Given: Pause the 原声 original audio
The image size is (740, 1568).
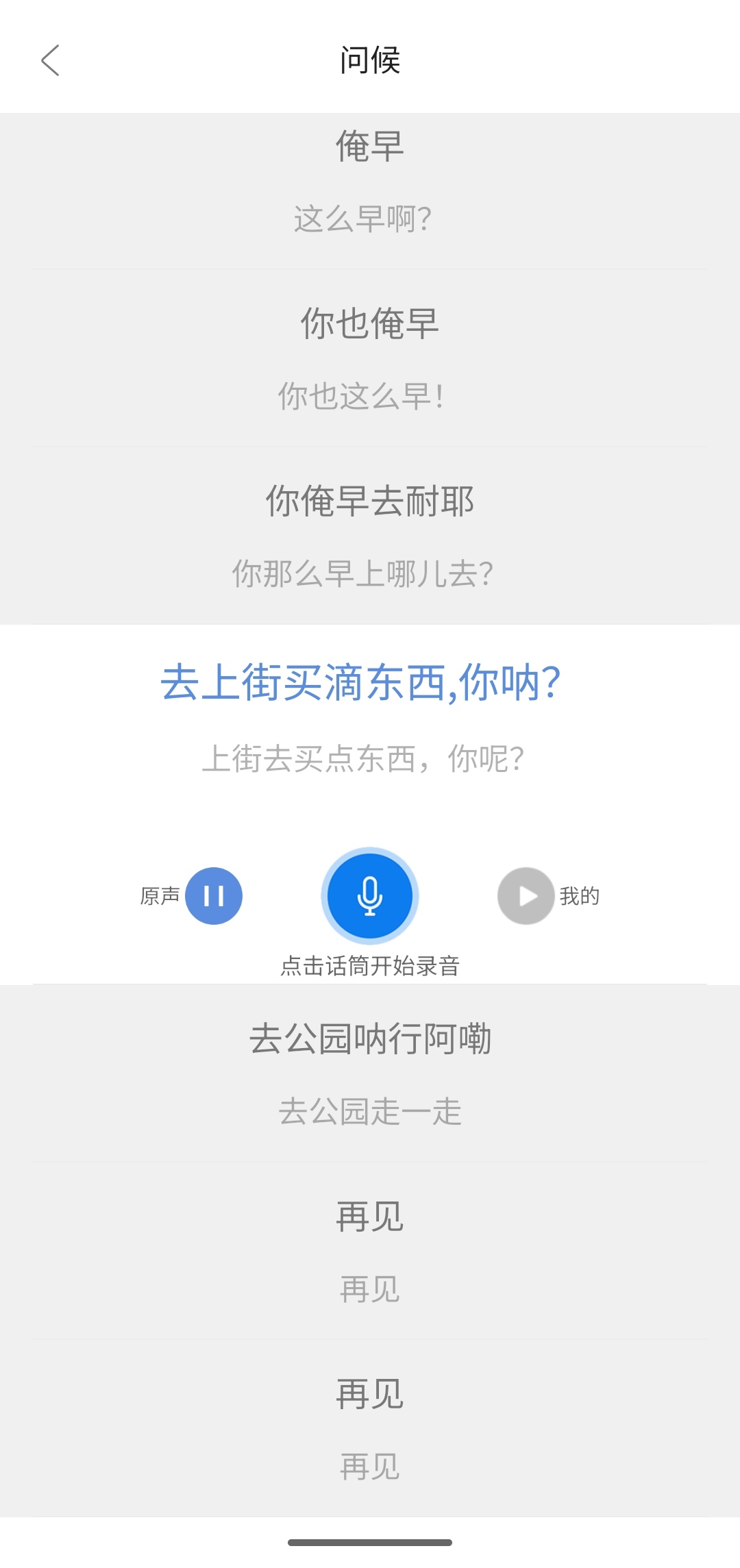Looking at the screenshot, I should pos(214,895).
